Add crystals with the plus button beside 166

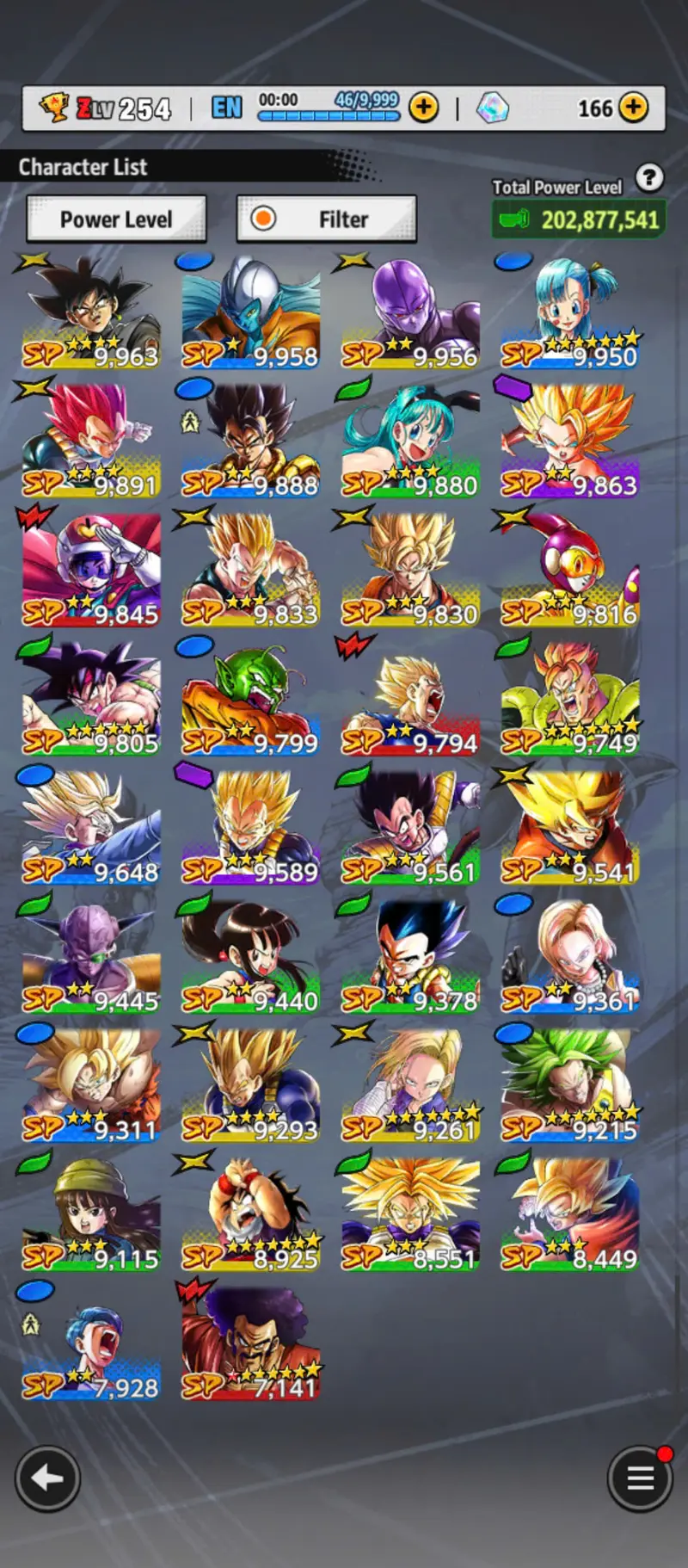[x=634, y=108]
